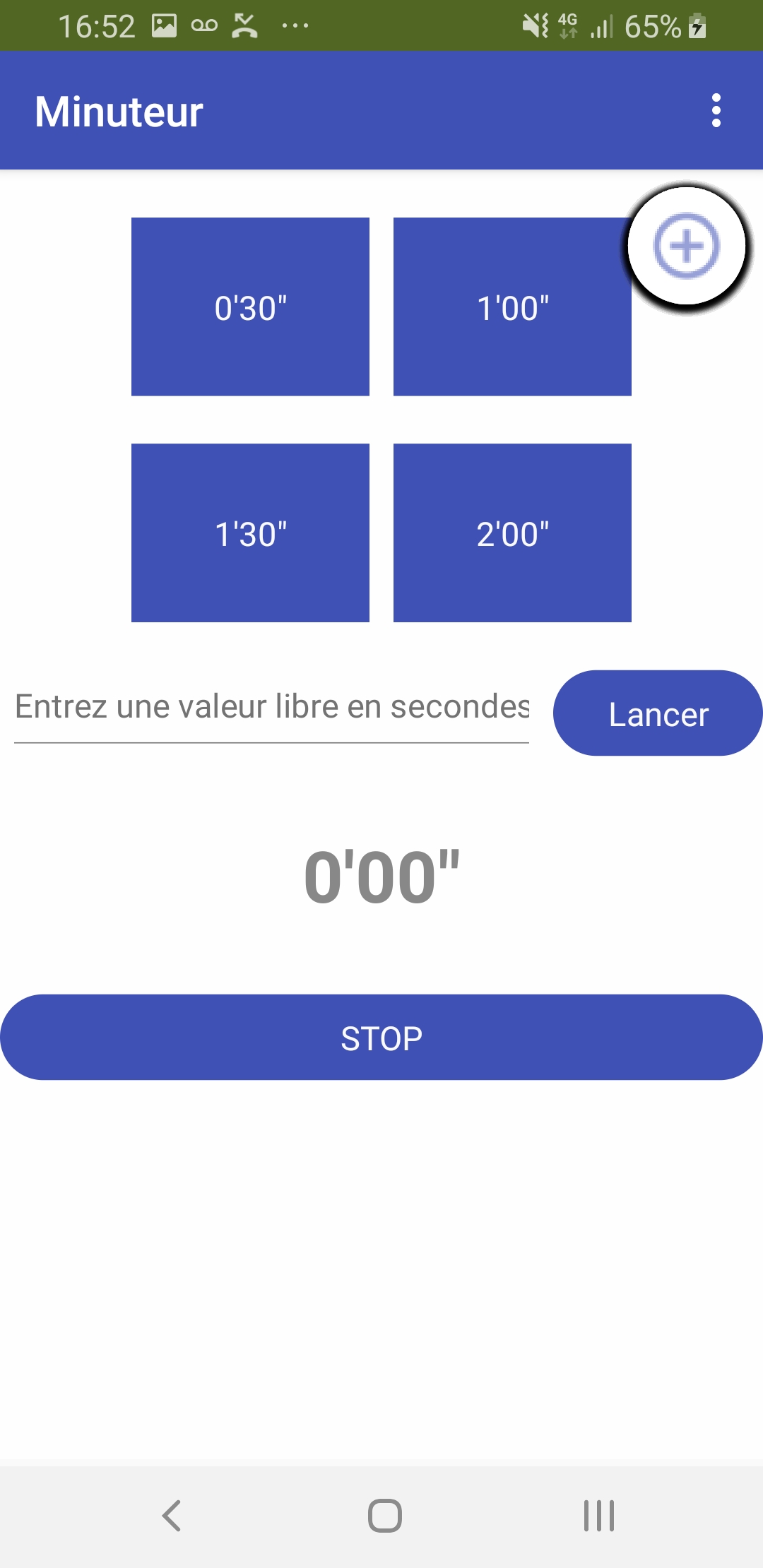Open the three-dot overflow menu
763x1568 pixels.
pyautogui.click(x=716, y=110)
